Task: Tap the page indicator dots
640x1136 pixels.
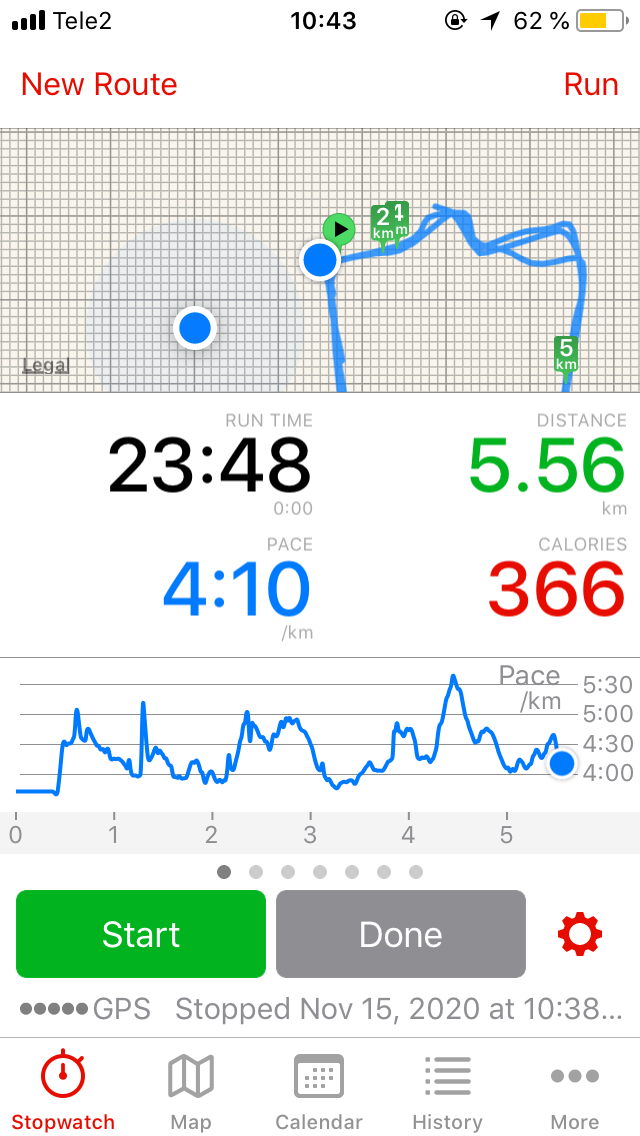Action: [320, 872]
